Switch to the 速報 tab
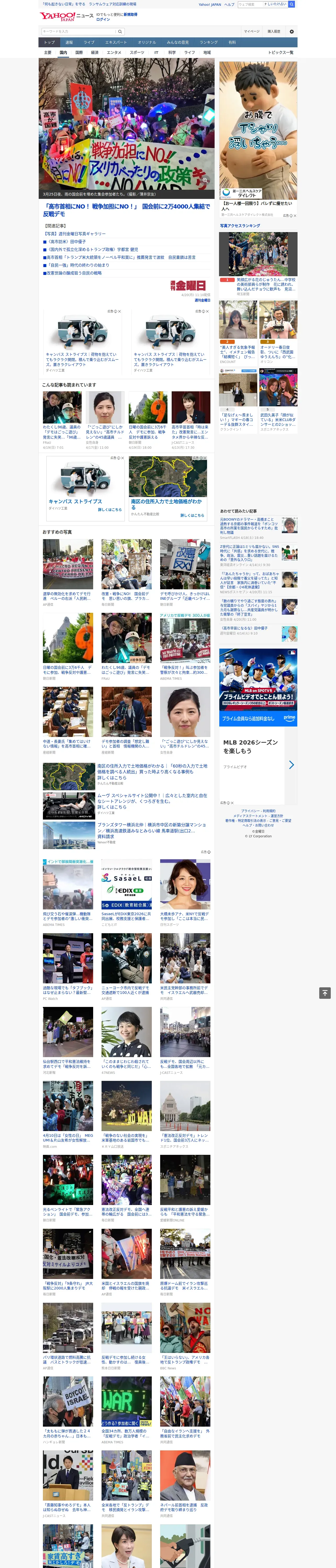The width and height of the screenshot is (336, 1568). tap(69, 43)
